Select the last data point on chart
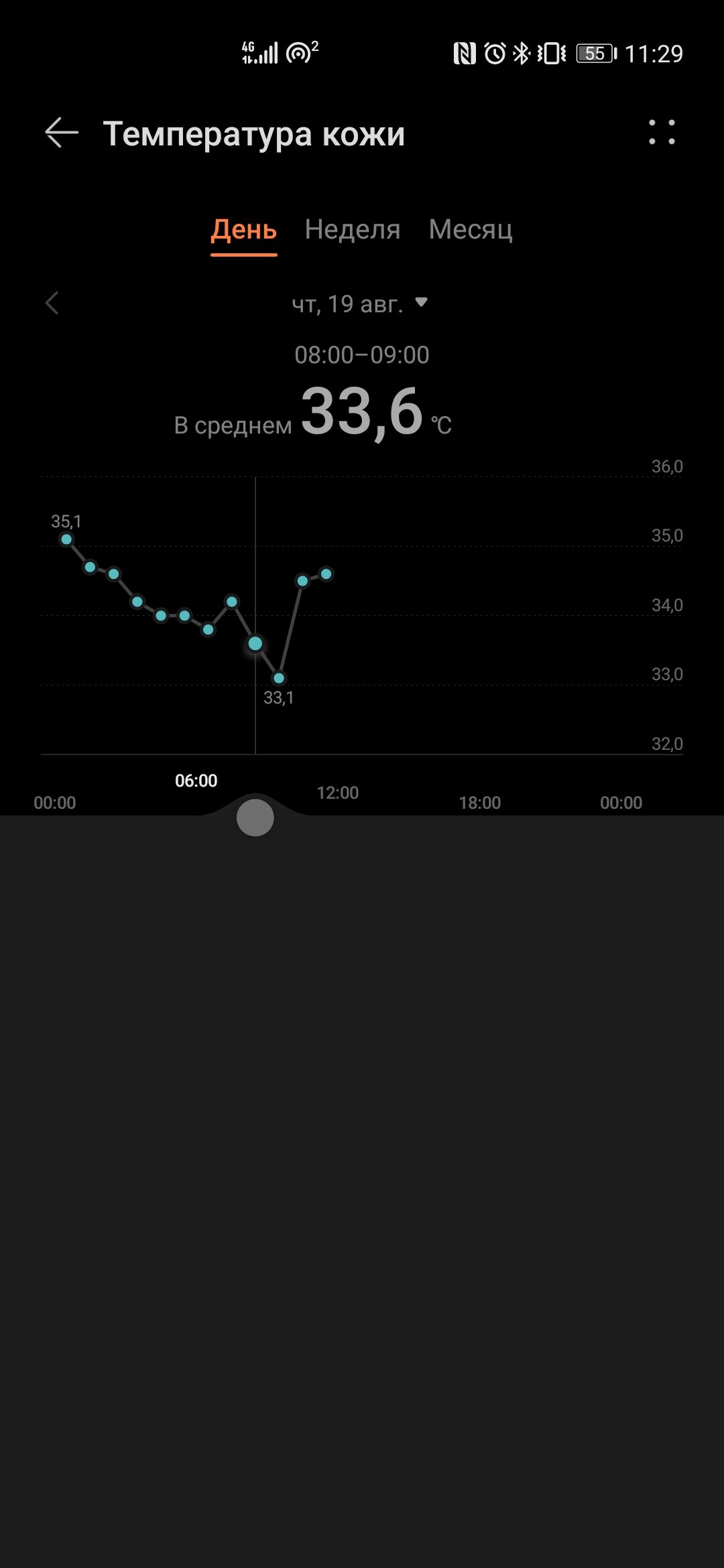This screenshot has height=1568, width=724. (x=326, y=574)
